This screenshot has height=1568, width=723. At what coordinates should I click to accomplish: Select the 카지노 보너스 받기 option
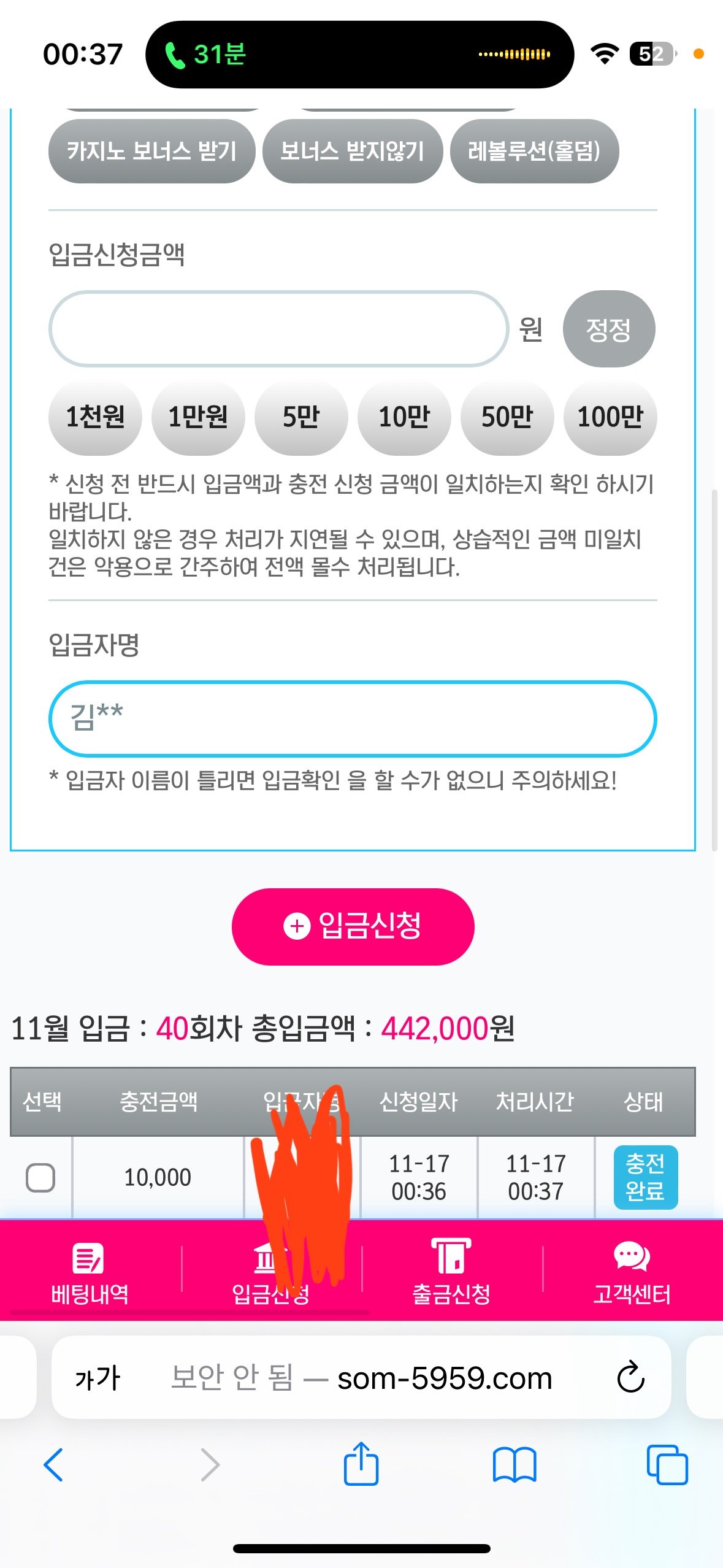(151, 151)
